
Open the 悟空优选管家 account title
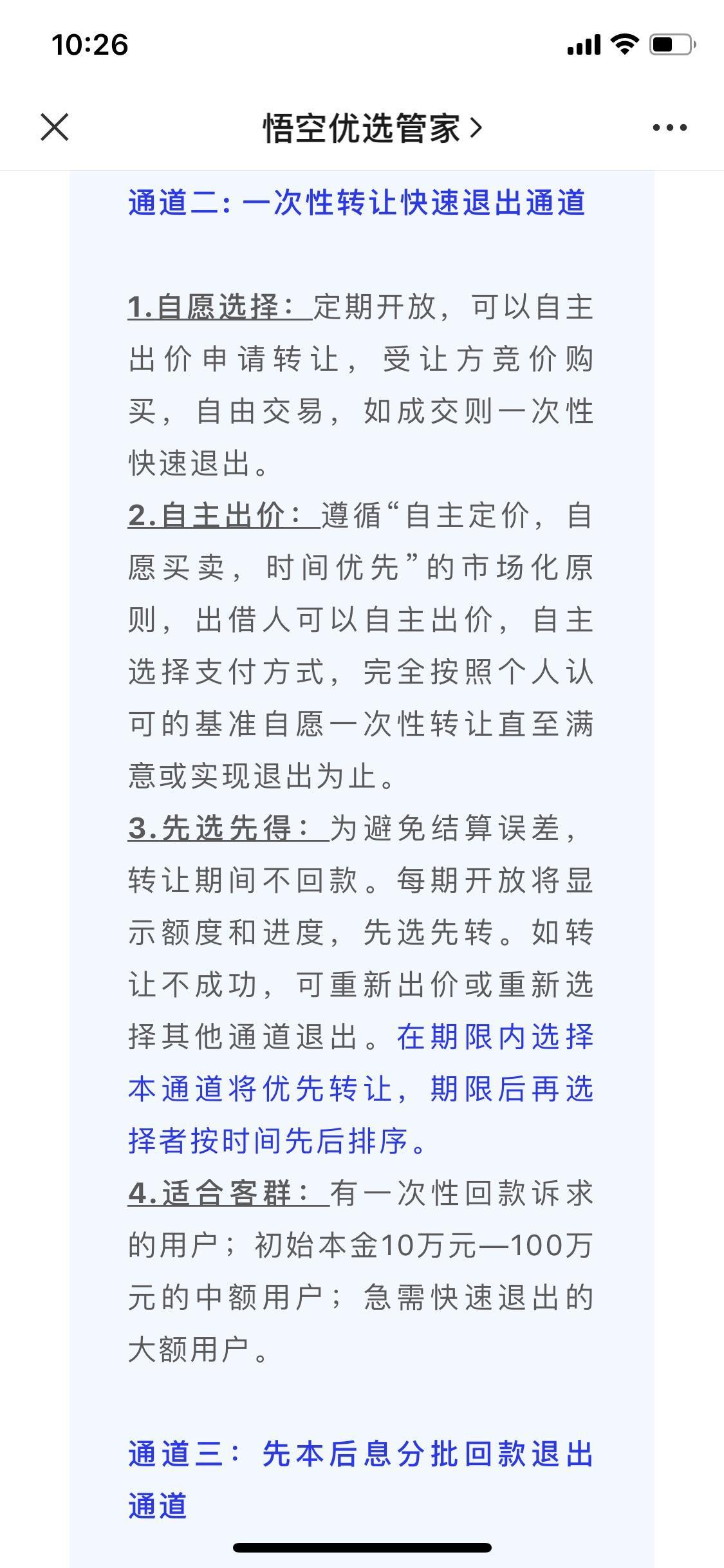click(x=373, y=128)
